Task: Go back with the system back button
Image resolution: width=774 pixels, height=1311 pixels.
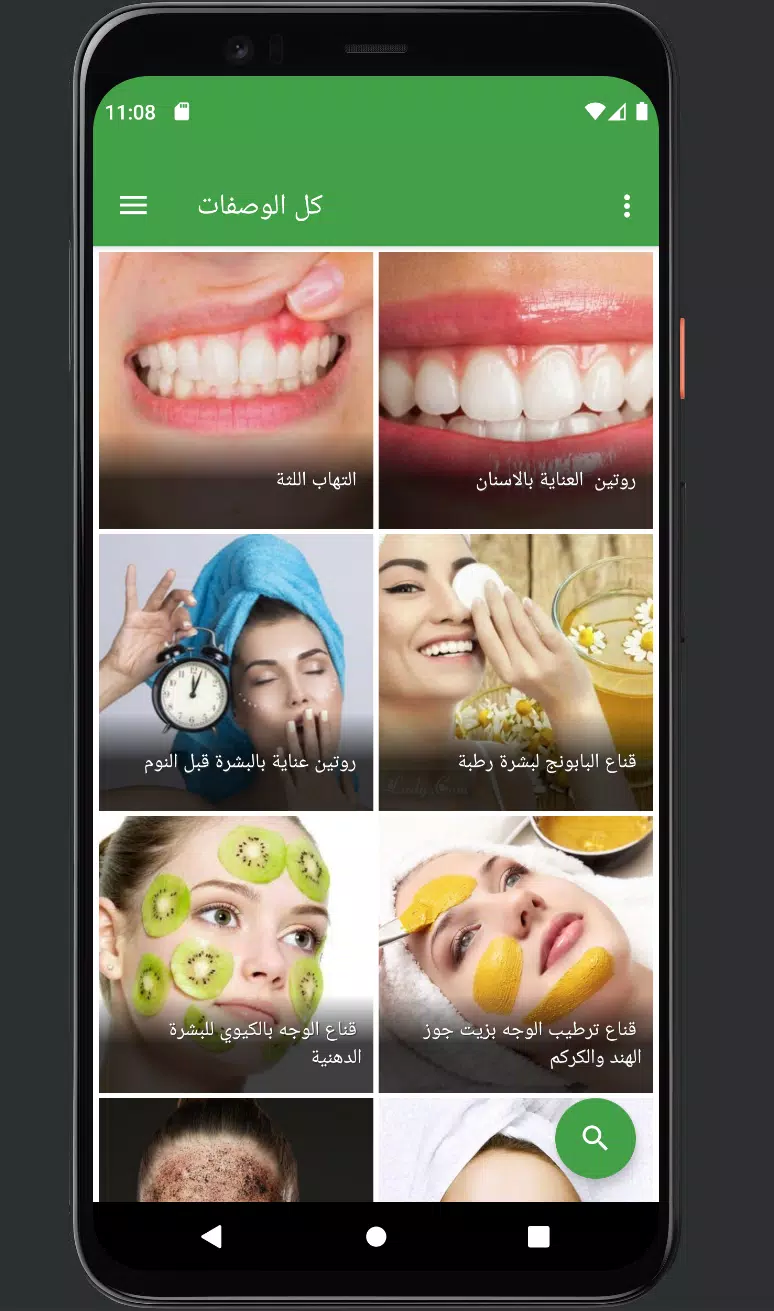Action: [211, 1237]
